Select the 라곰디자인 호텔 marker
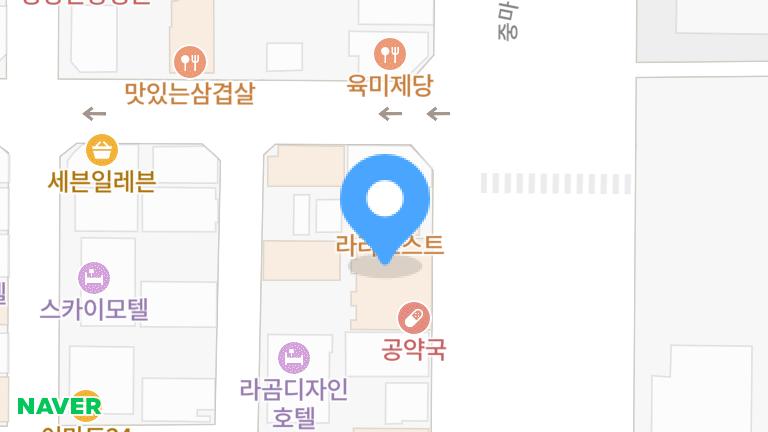The height and width of the screenshot is (432, 768). pos(293,358)
